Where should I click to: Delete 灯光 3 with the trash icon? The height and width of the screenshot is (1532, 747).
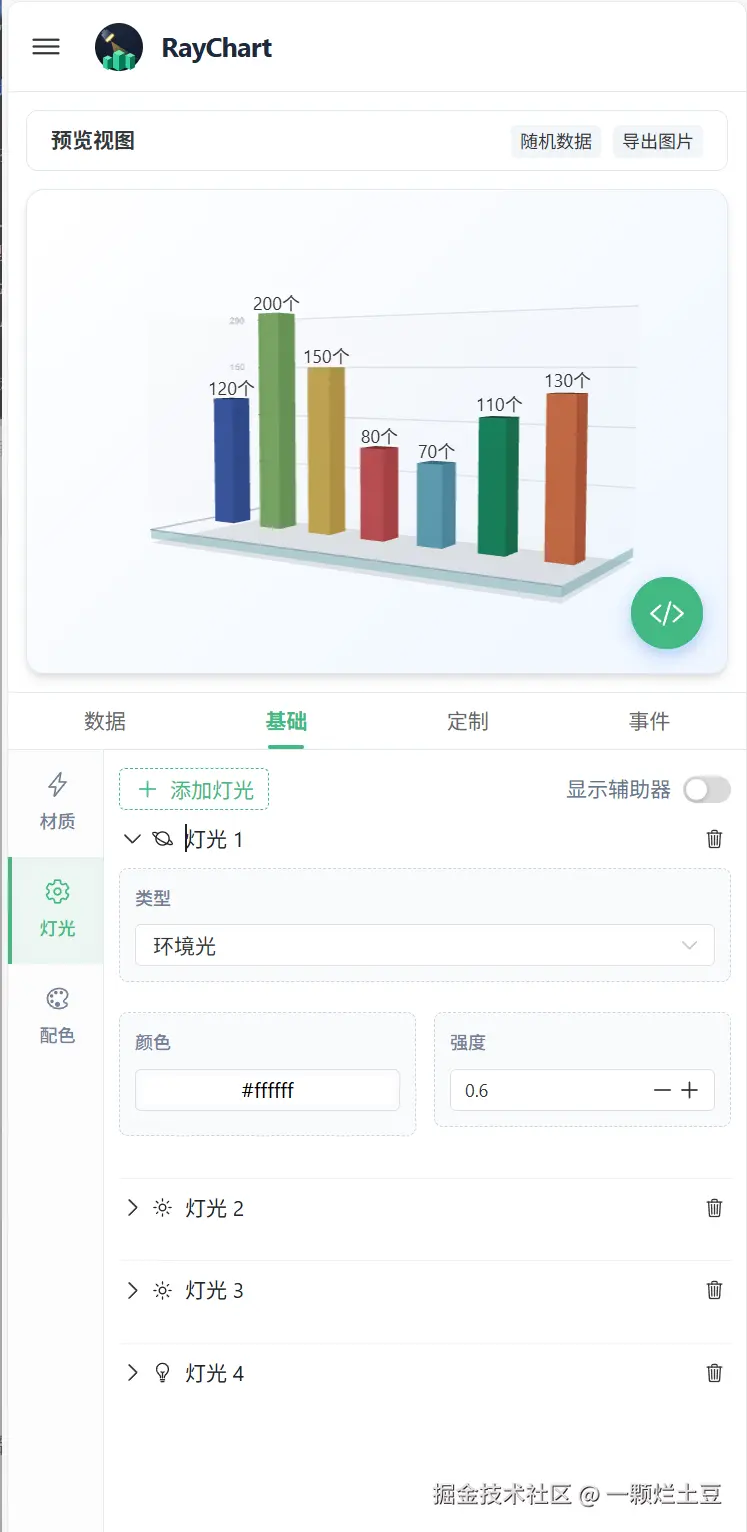(x=714, y=1290)
